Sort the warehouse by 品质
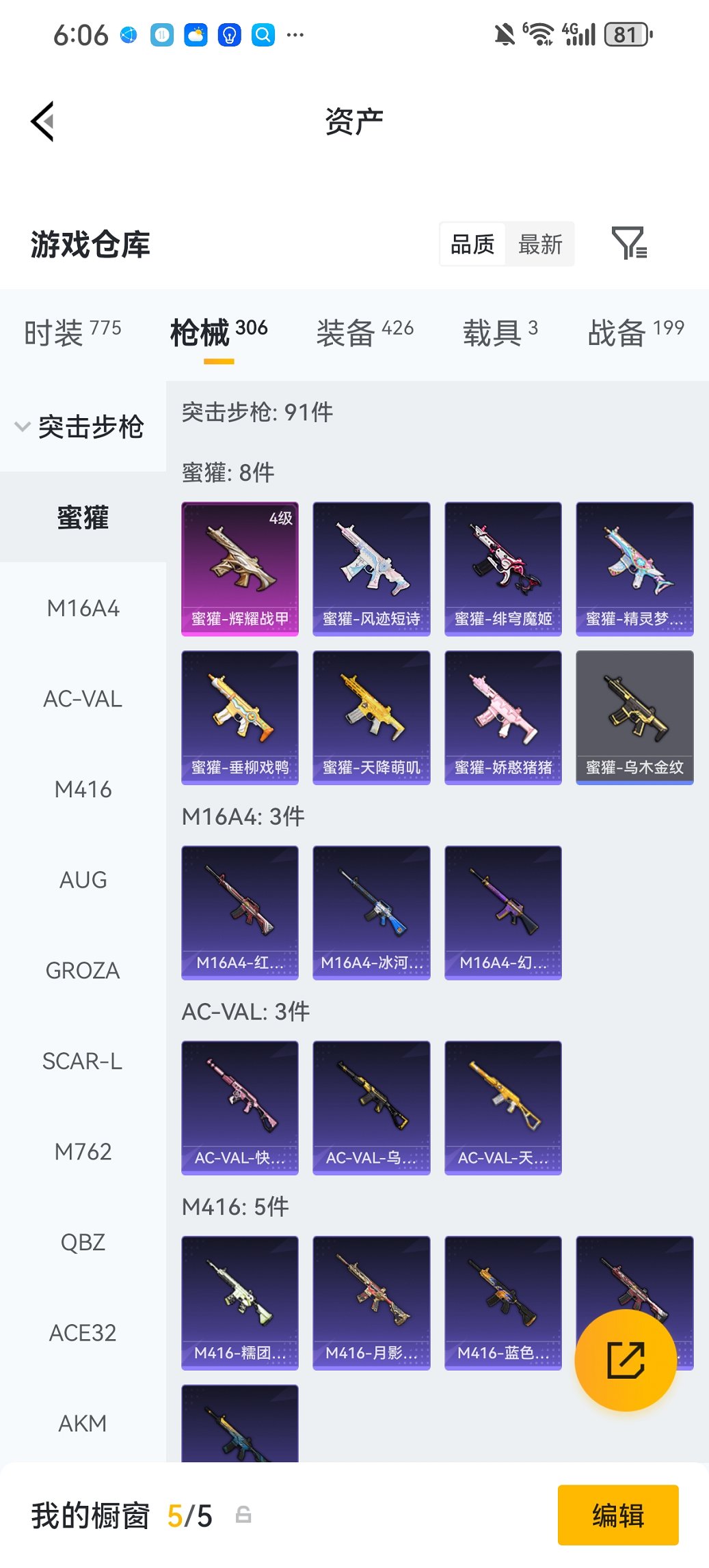709x1568 pixels. coord(472,244)
